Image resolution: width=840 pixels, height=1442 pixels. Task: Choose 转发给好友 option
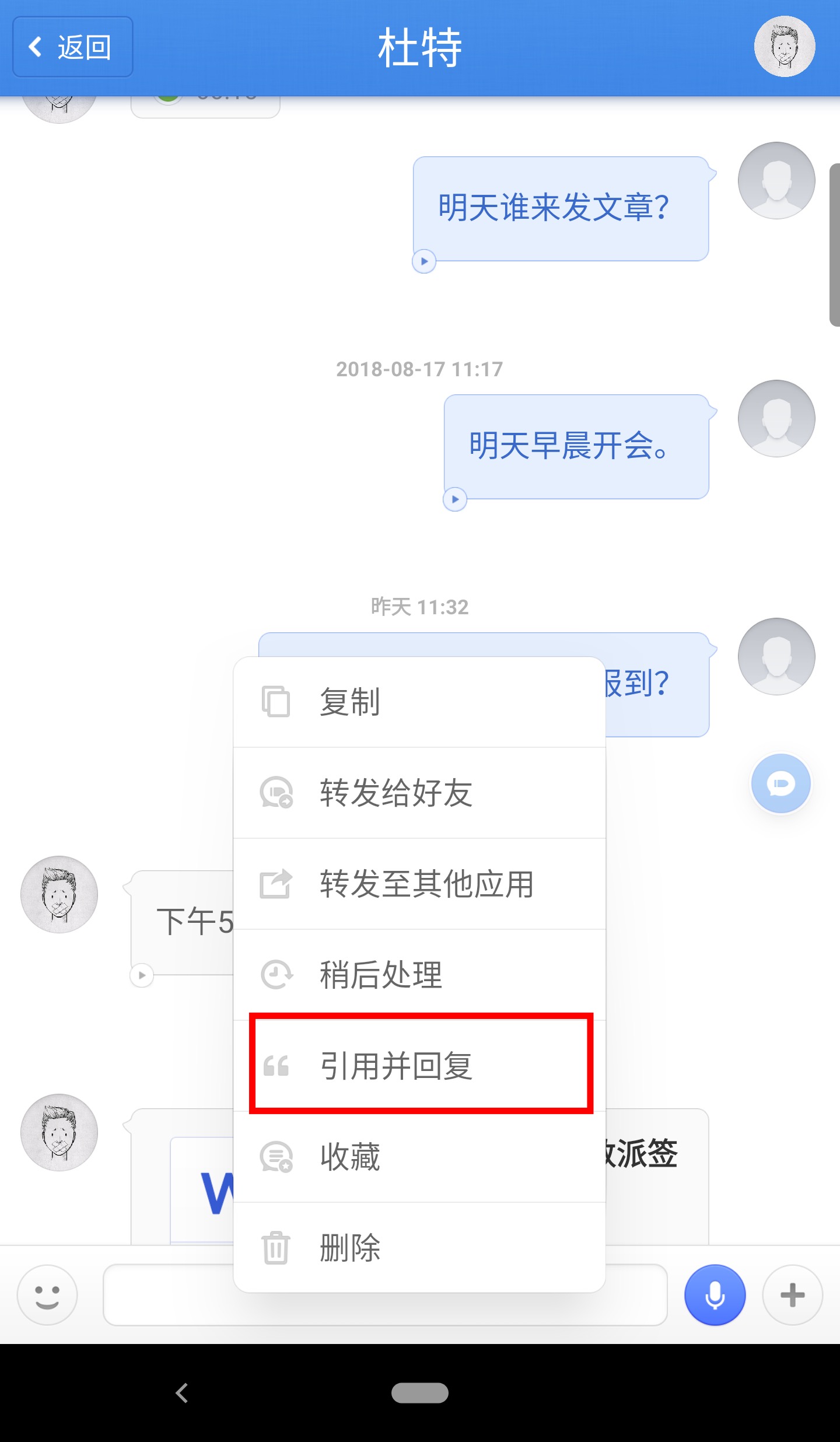coord(419,793)
